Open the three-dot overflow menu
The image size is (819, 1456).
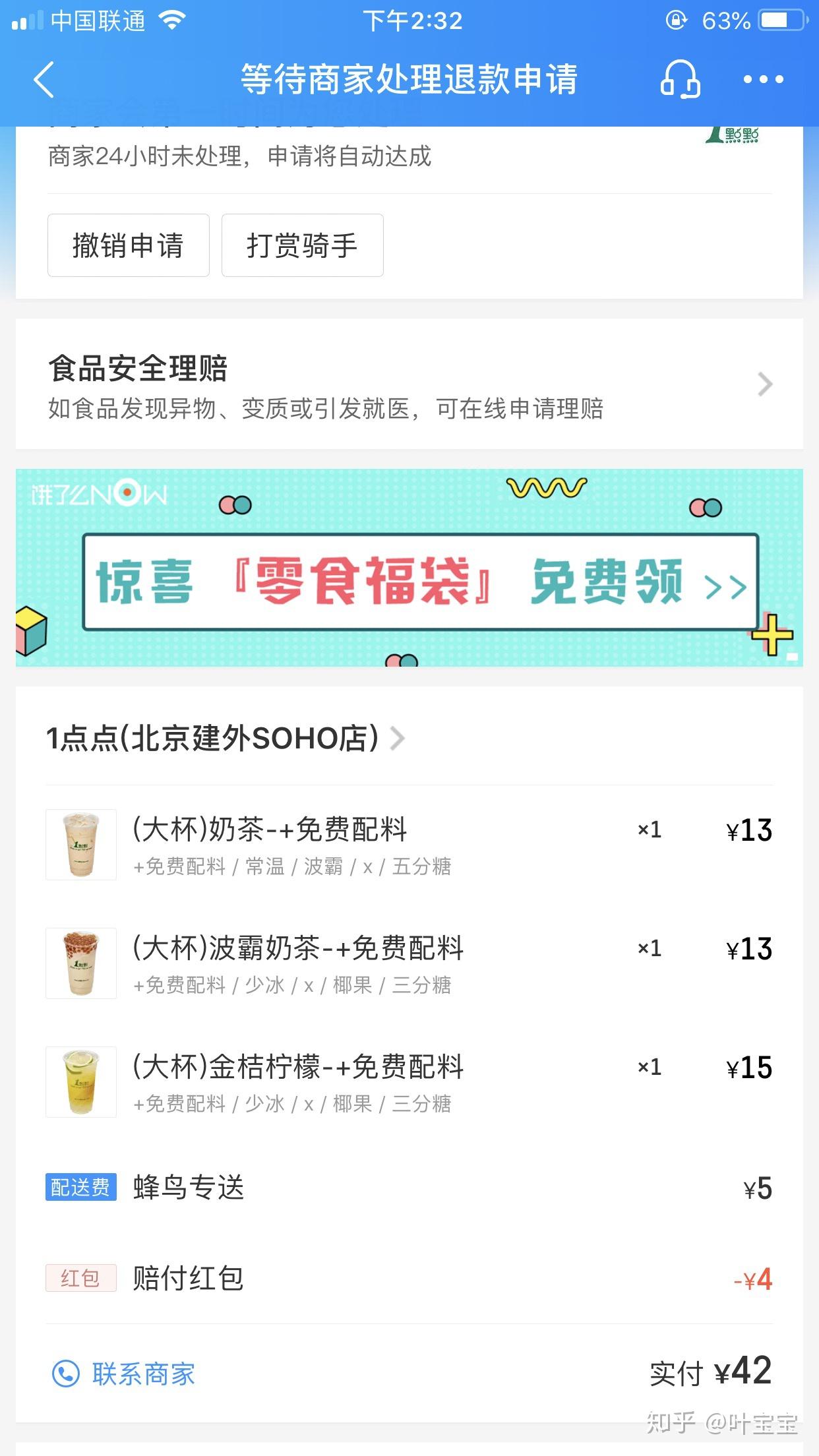click(763, 79)
